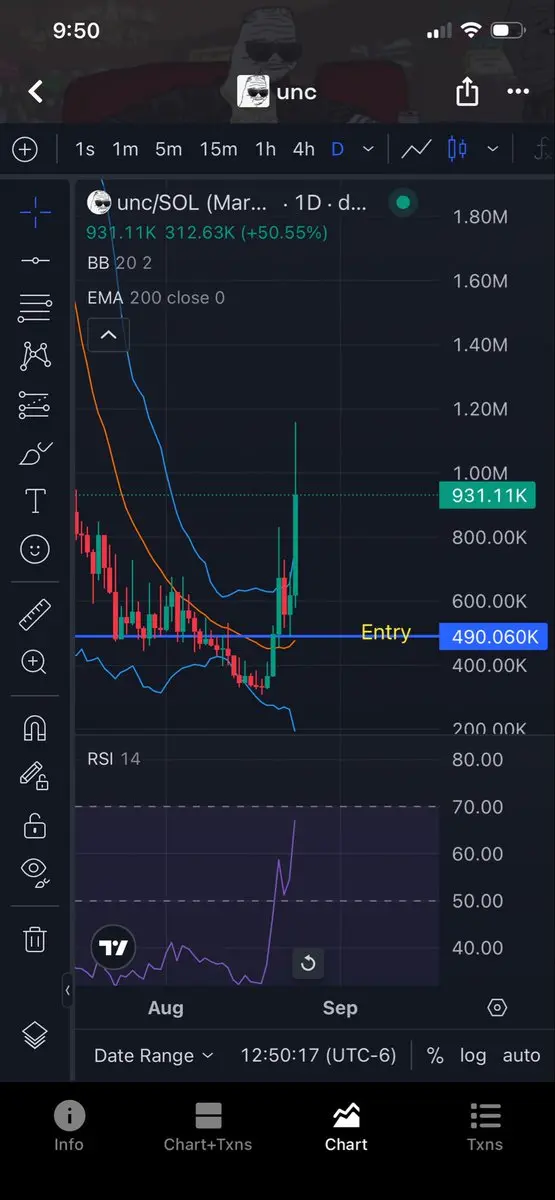Open the Chart+Txns tab
The height and width of the screenshot is (1200, 555).
[208, 1127]
